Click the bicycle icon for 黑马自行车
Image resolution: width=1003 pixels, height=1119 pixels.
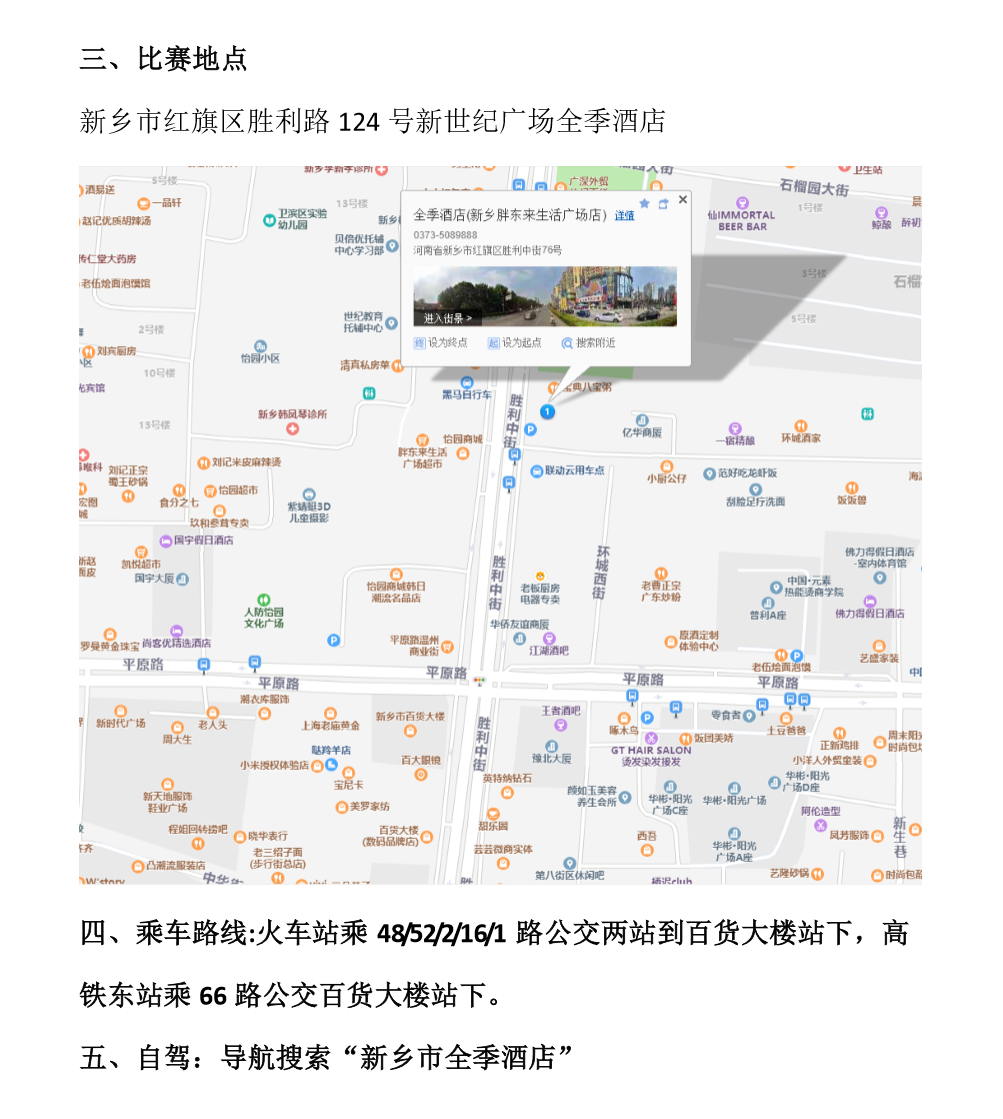pos(466,384)
